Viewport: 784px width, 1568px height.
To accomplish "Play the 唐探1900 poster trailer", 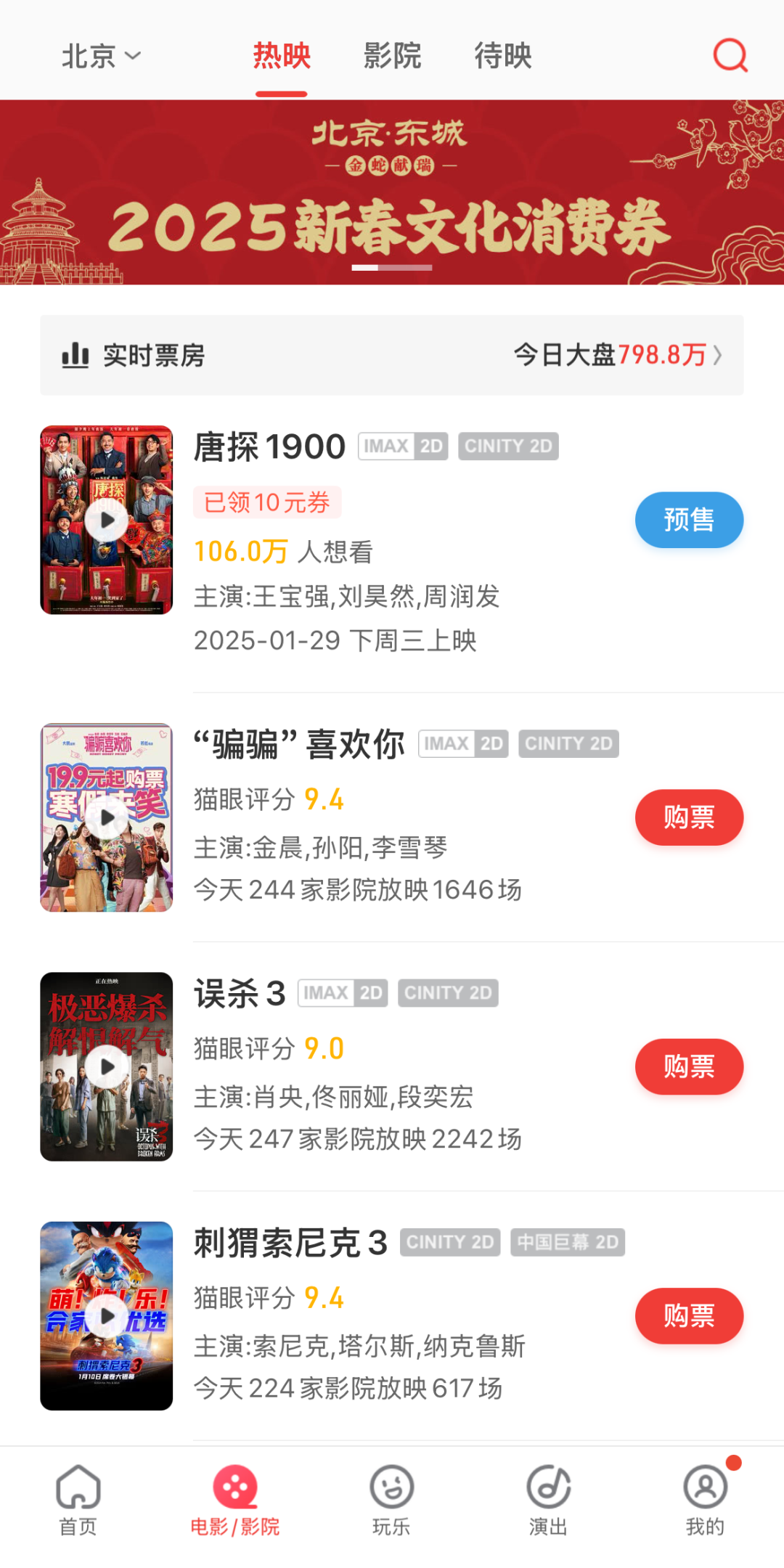I will tap(107, 520).
